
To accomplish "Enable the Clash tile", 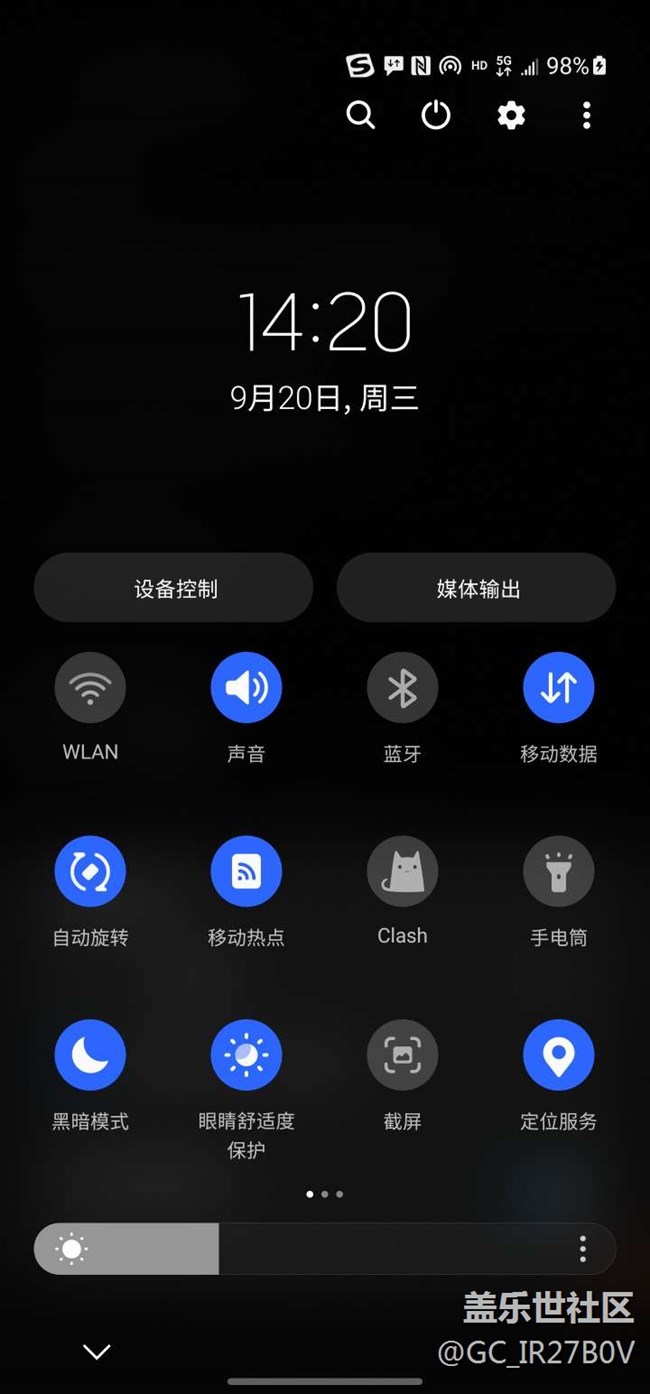I will pyautogui.click(x=402, y=872).
